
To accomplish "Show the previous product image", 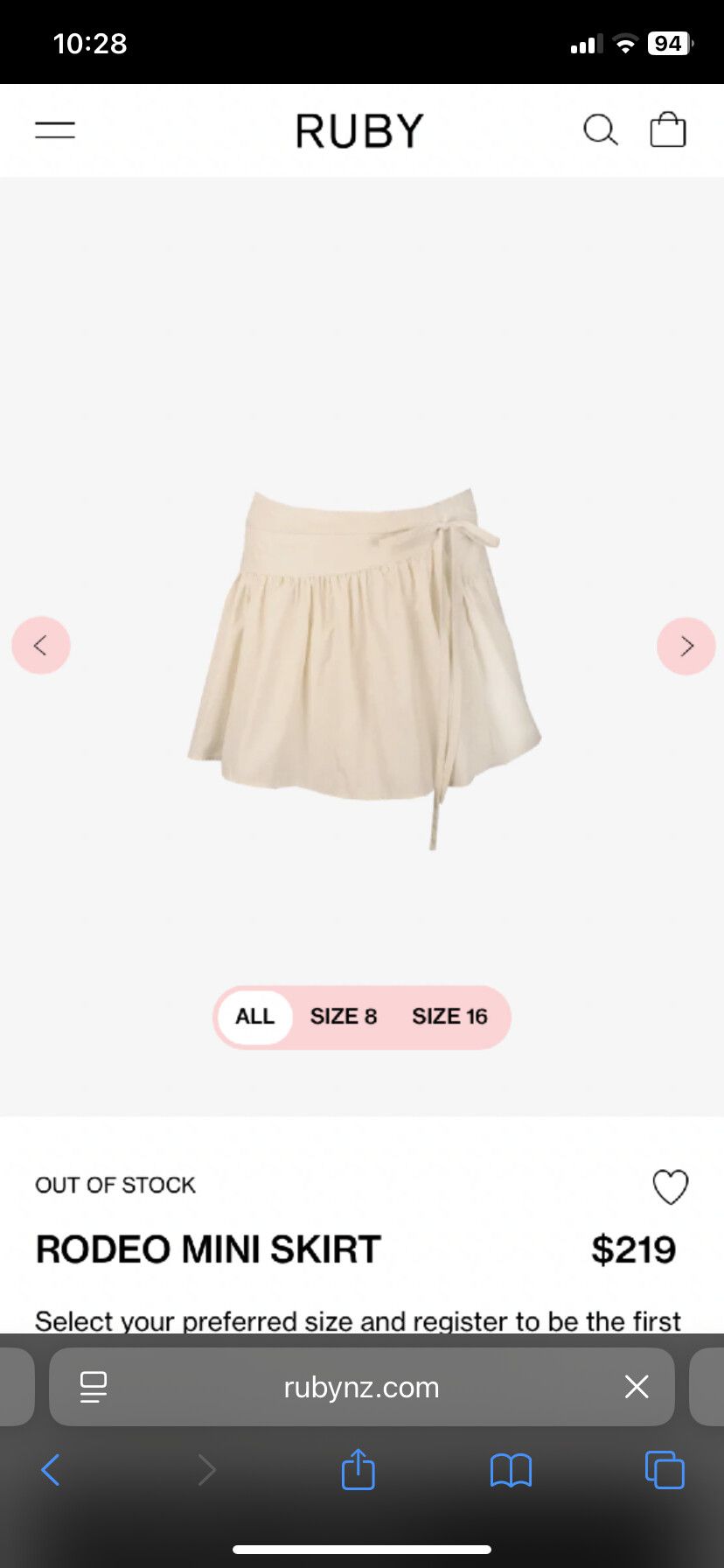I will 40,645.
